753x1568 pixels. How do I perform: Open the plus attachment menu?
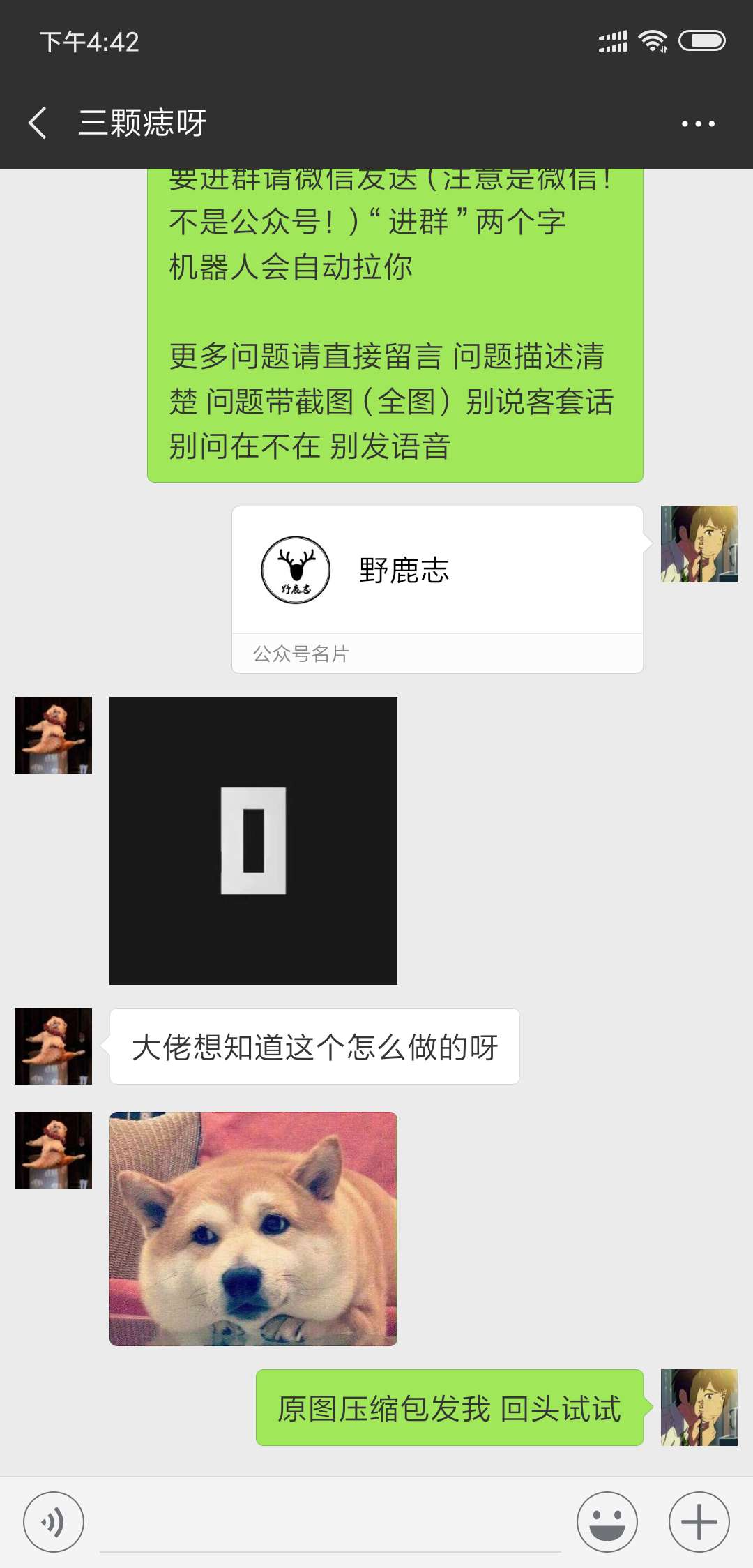pos(699,1522)
